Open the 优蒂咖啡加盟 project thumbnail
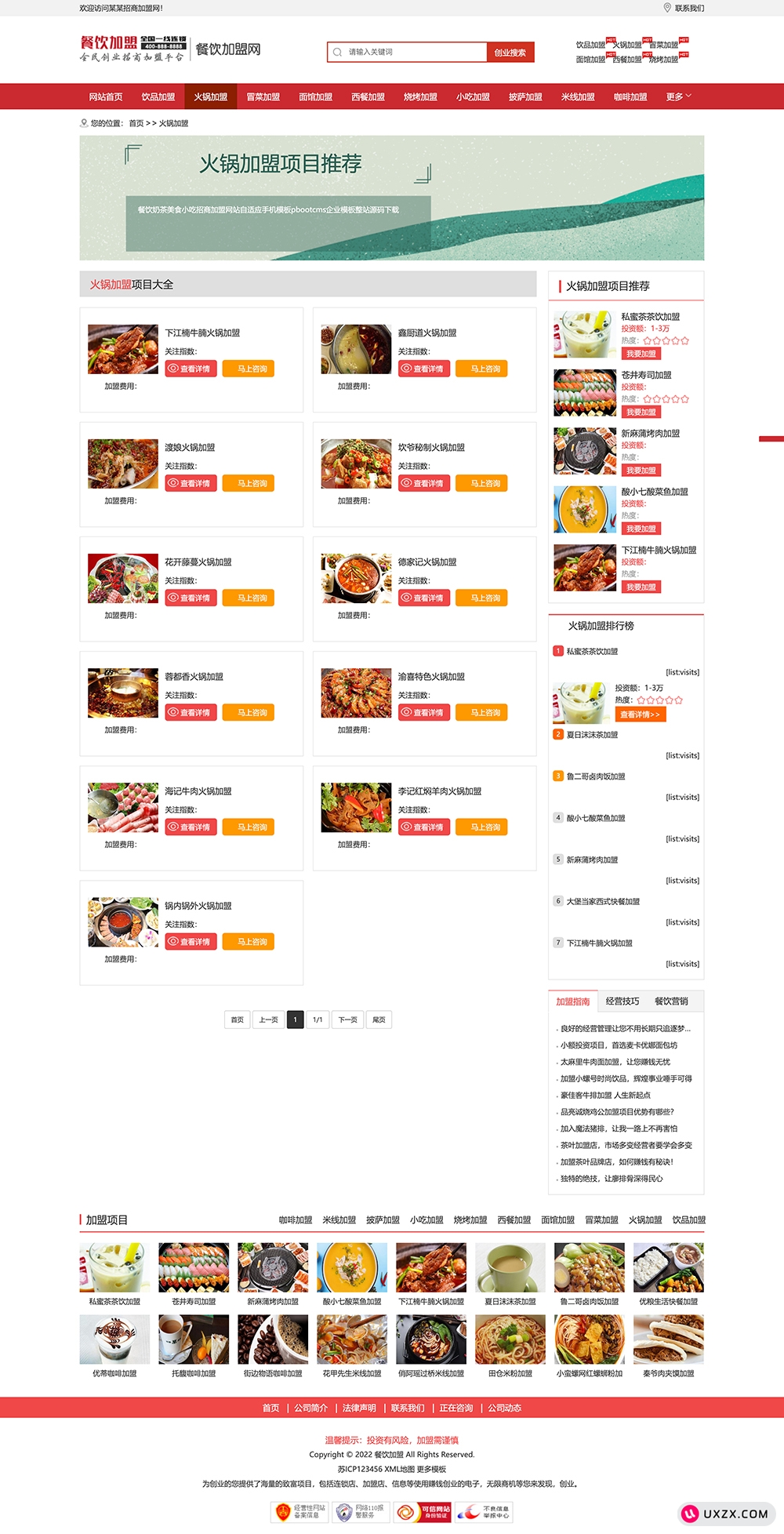Screen dimensions: 784x1534 click(x=114, y=1340)
